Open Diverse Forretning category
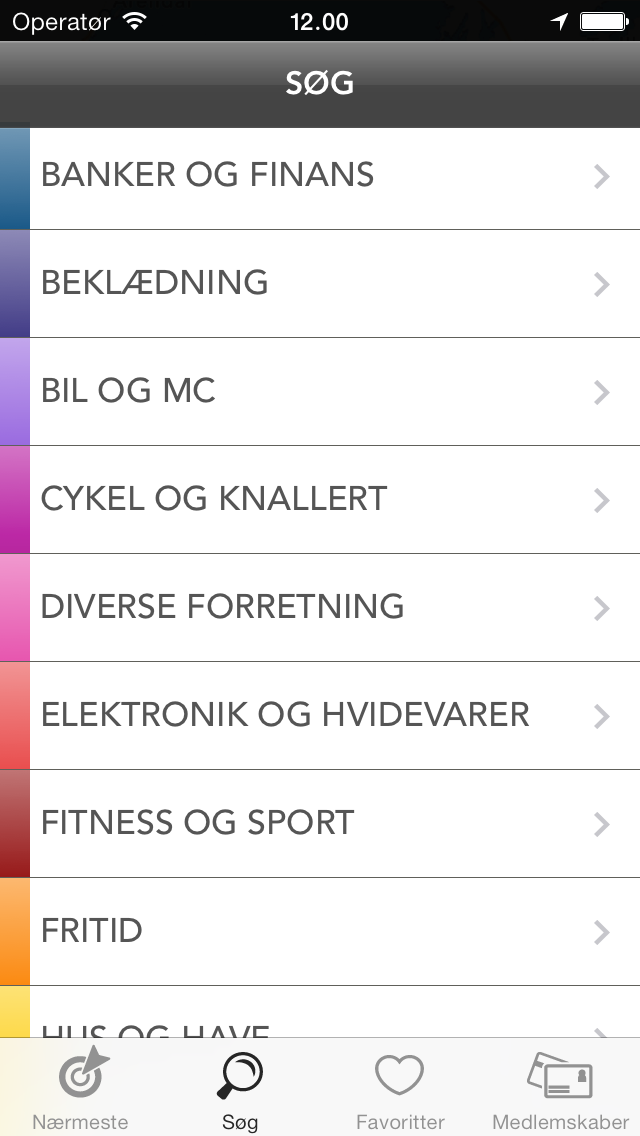Screen dimensions: 640x1136 pos(320,608)
